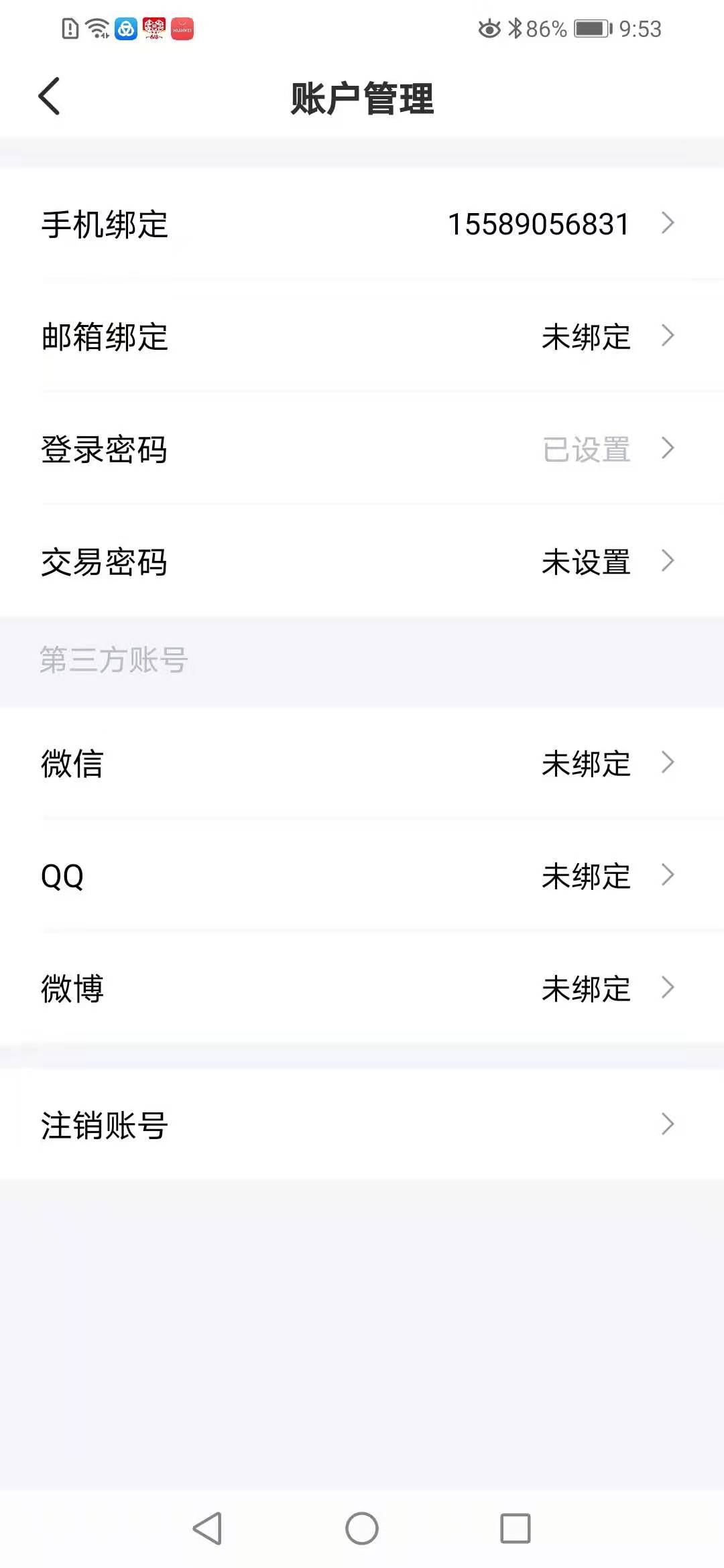This screenshot has height=1568, width=724.
Task: Open the 手机绑定 row
Action: pos(362,224)
